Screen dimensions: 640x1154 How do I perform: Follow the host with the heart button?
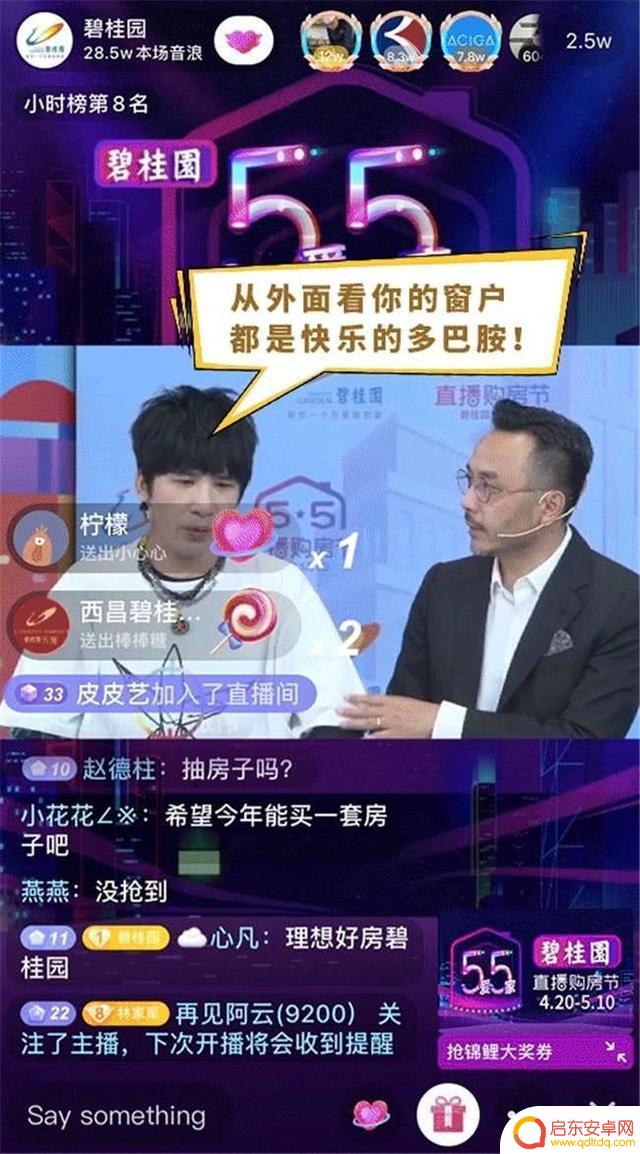pyautogui.click(x=244, y=42)
